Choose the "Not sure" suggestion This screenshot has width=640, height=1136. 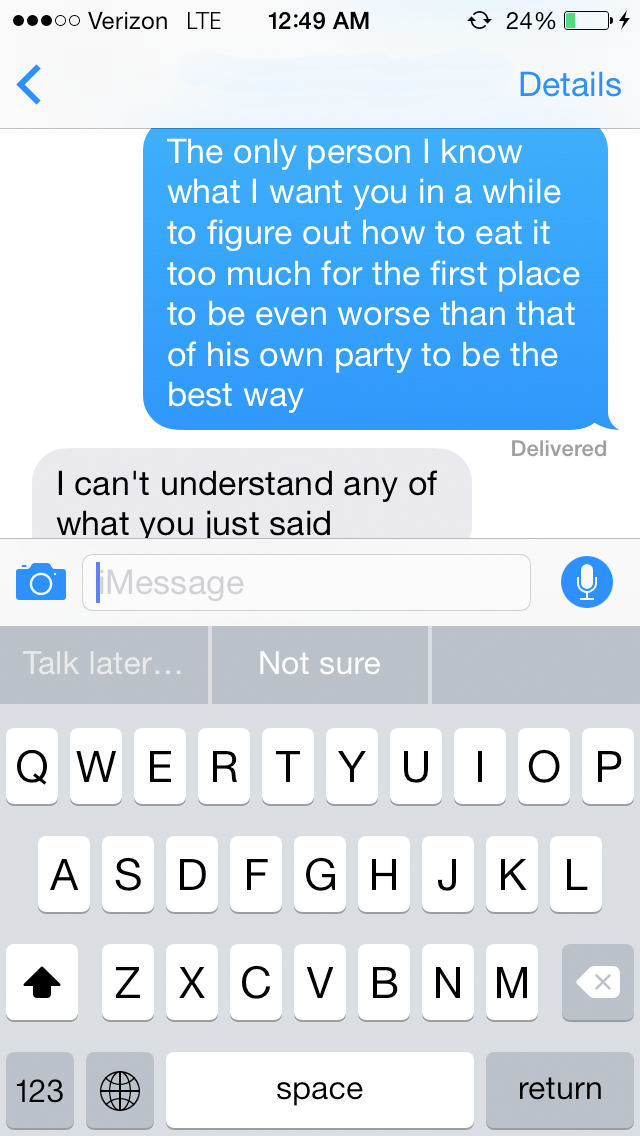click(320, 664)
